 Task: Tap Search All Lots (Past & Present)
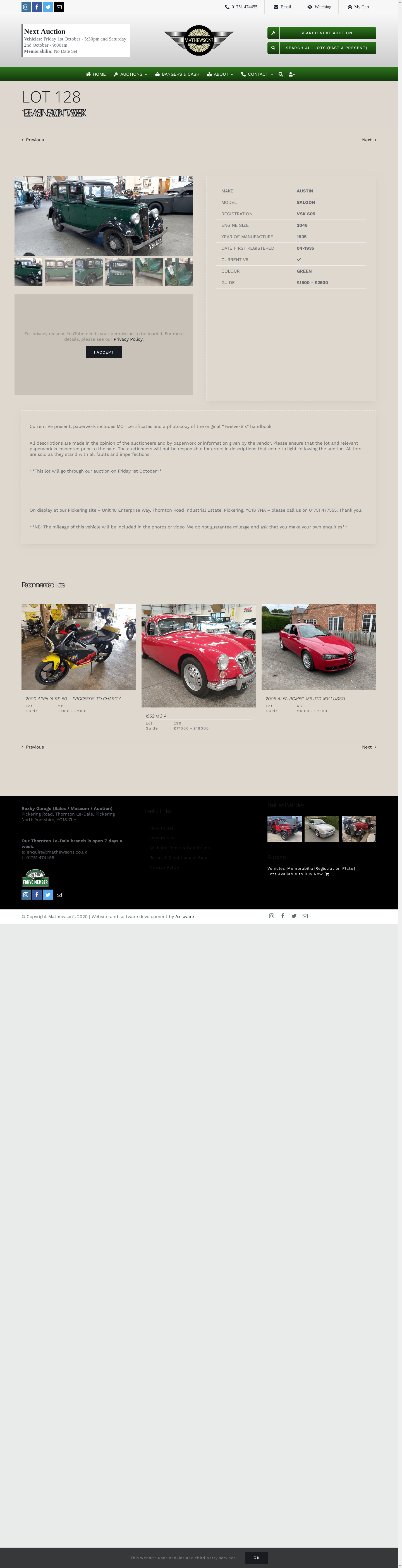pos(321,47)
